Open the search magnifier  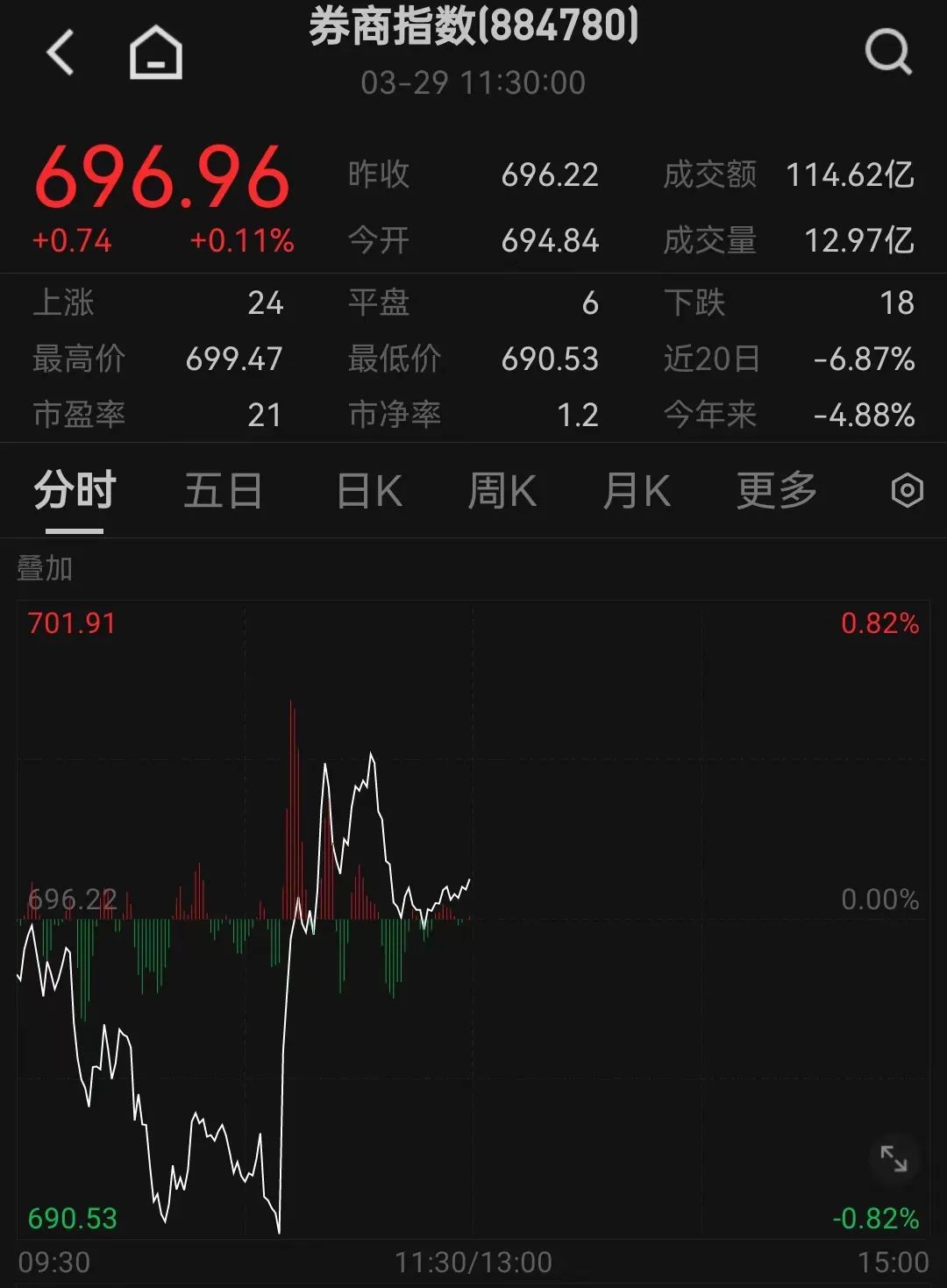887,53
